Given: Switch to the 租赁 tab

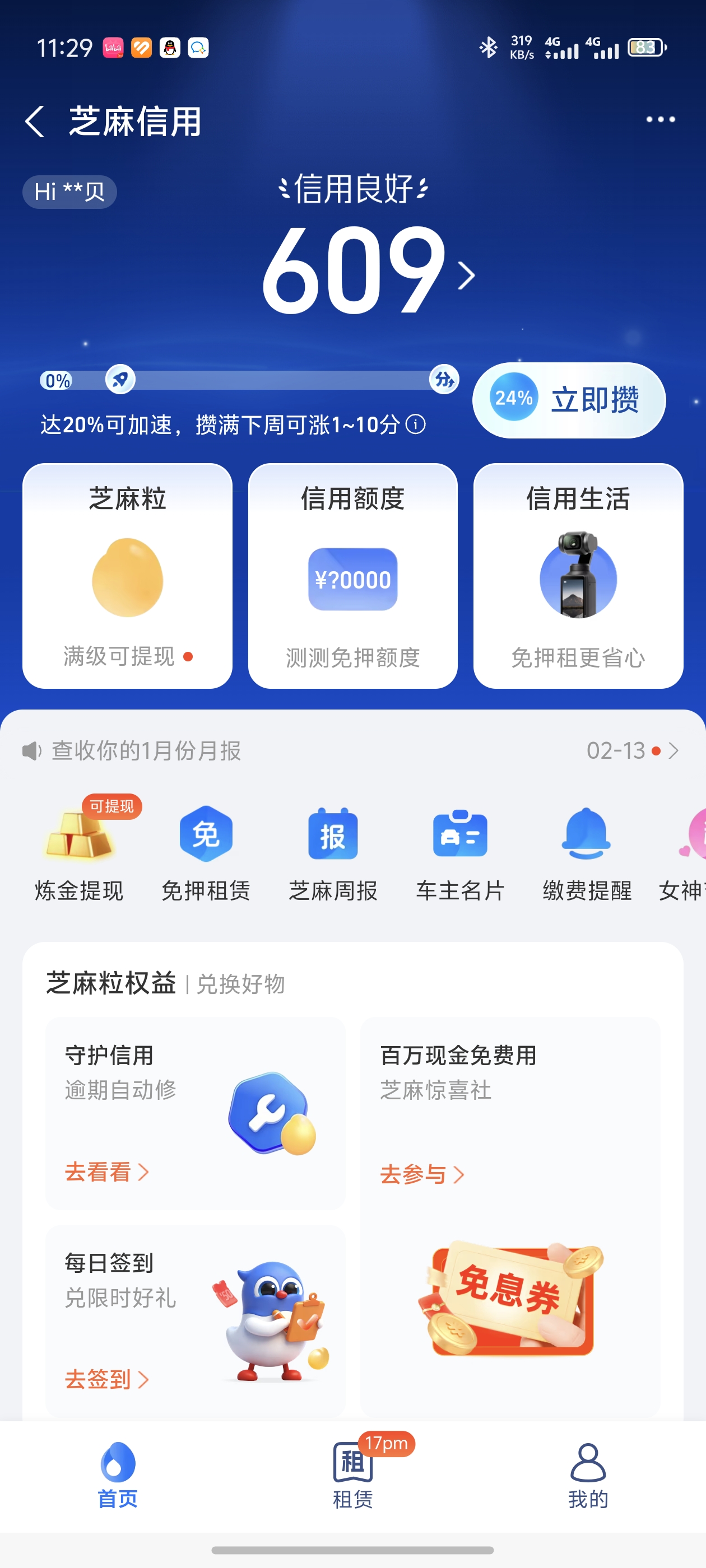Looking at the screenshot, I should (352, 1476).
